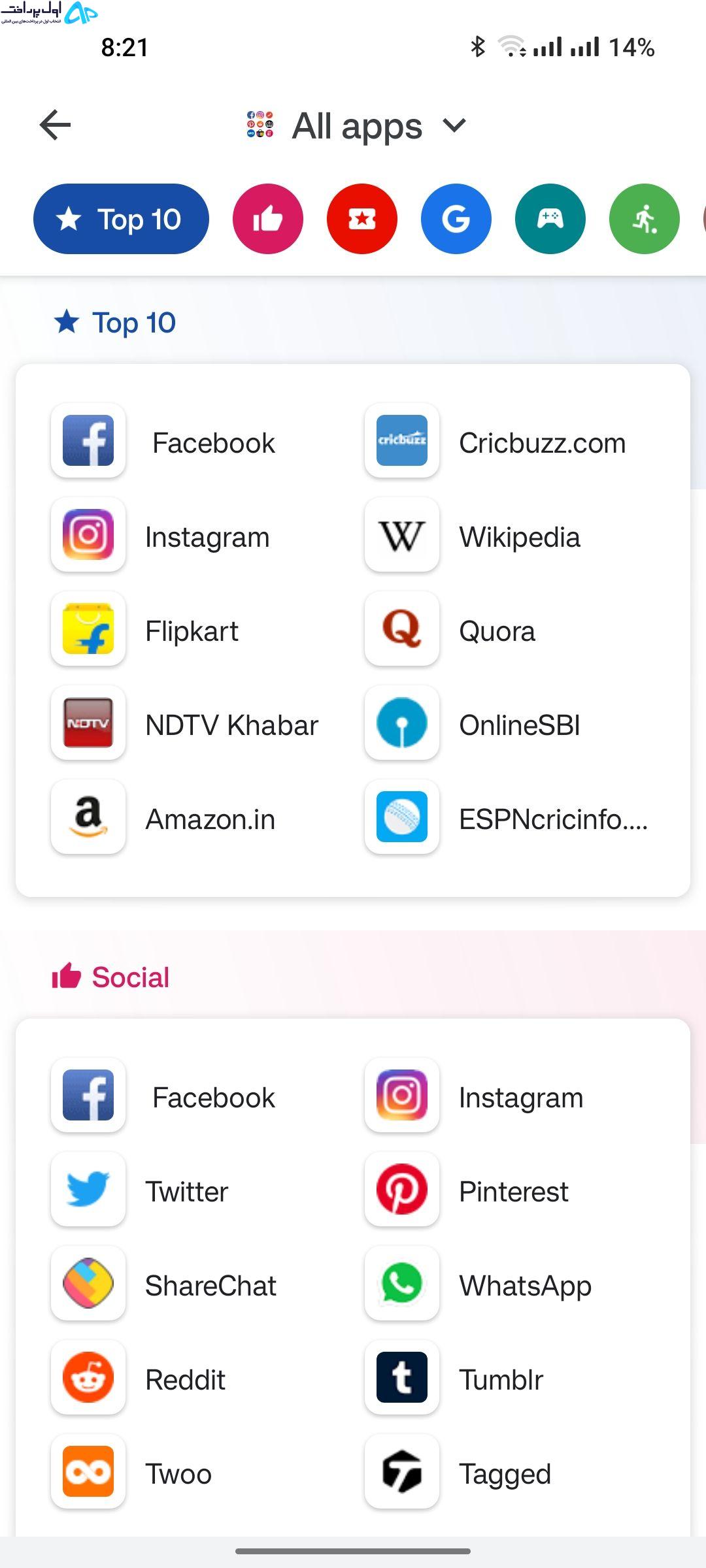
Task: Go back using the arrow icon
Action: [55, 125]
